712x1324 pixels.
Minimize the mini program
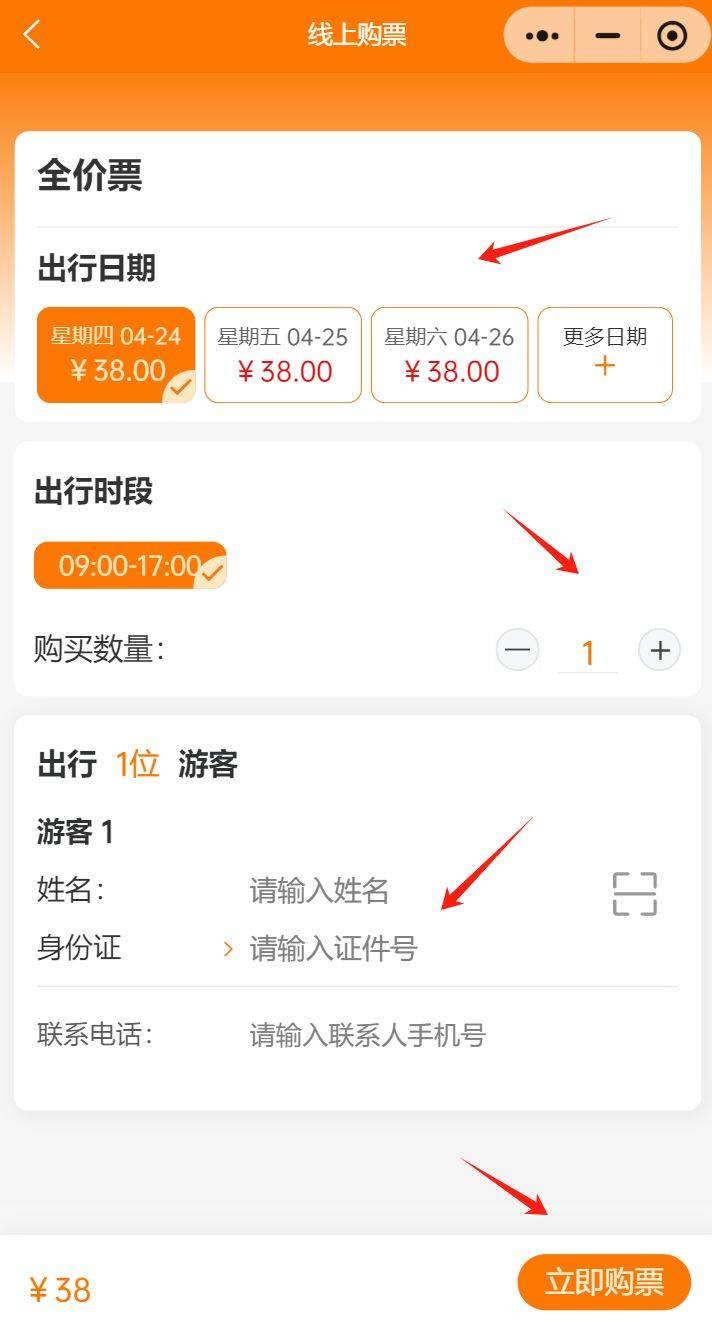tap(607, 36)
